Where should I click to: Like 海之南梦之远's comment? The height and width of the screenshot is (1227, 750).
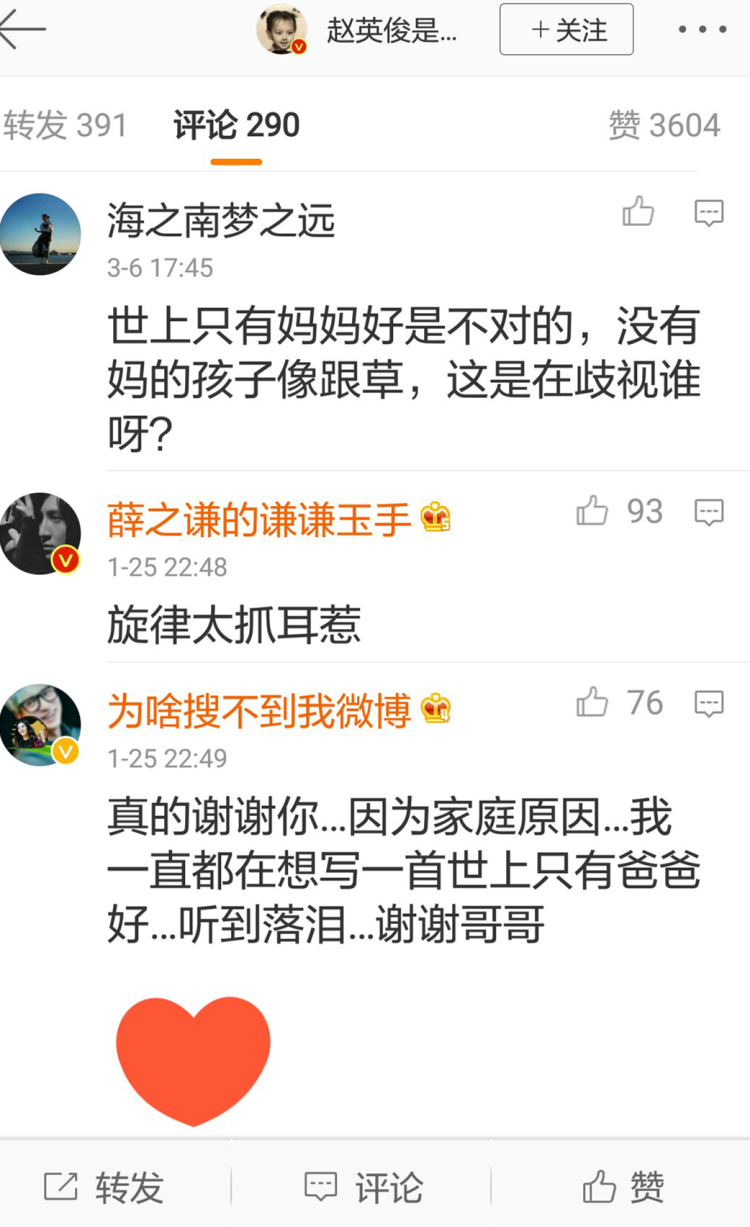point(638,212)
